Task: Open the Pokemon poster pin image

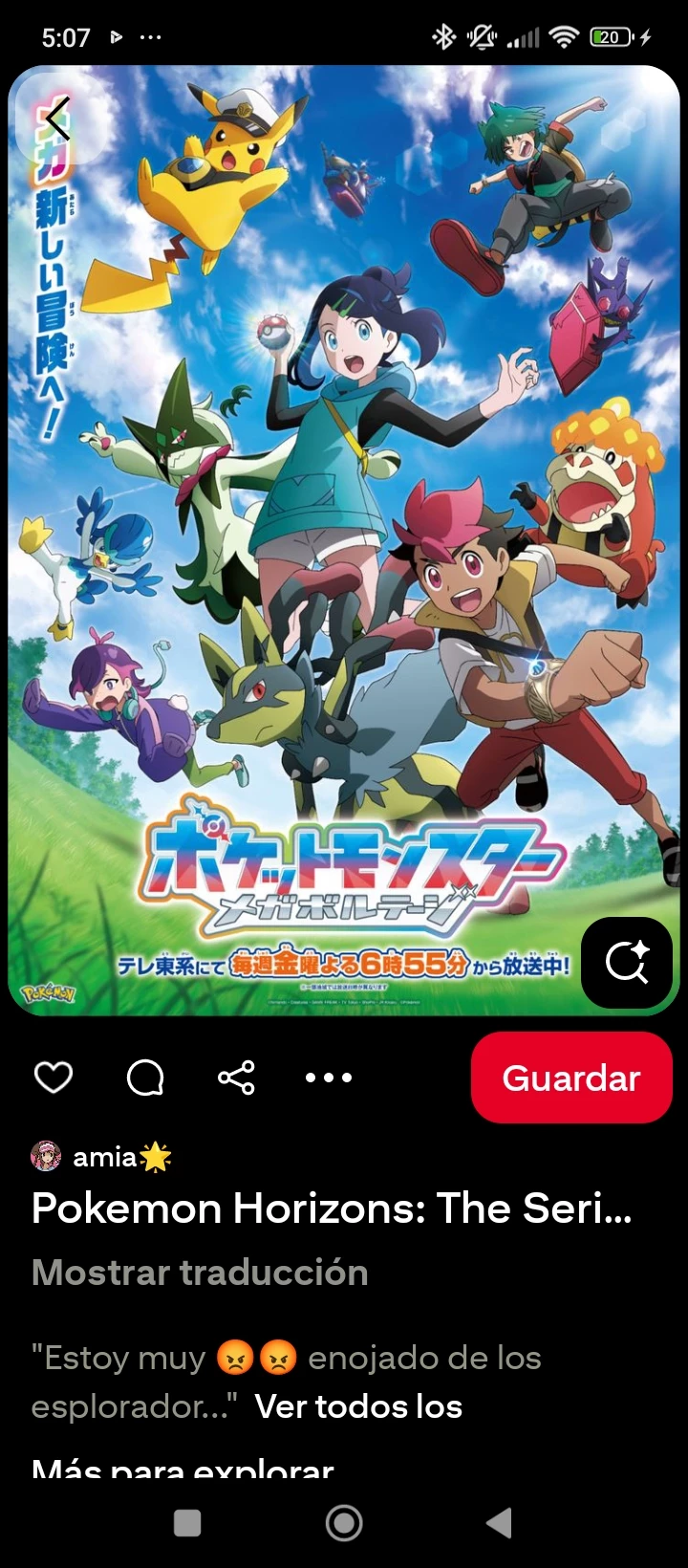Action: tap(344, 535)
